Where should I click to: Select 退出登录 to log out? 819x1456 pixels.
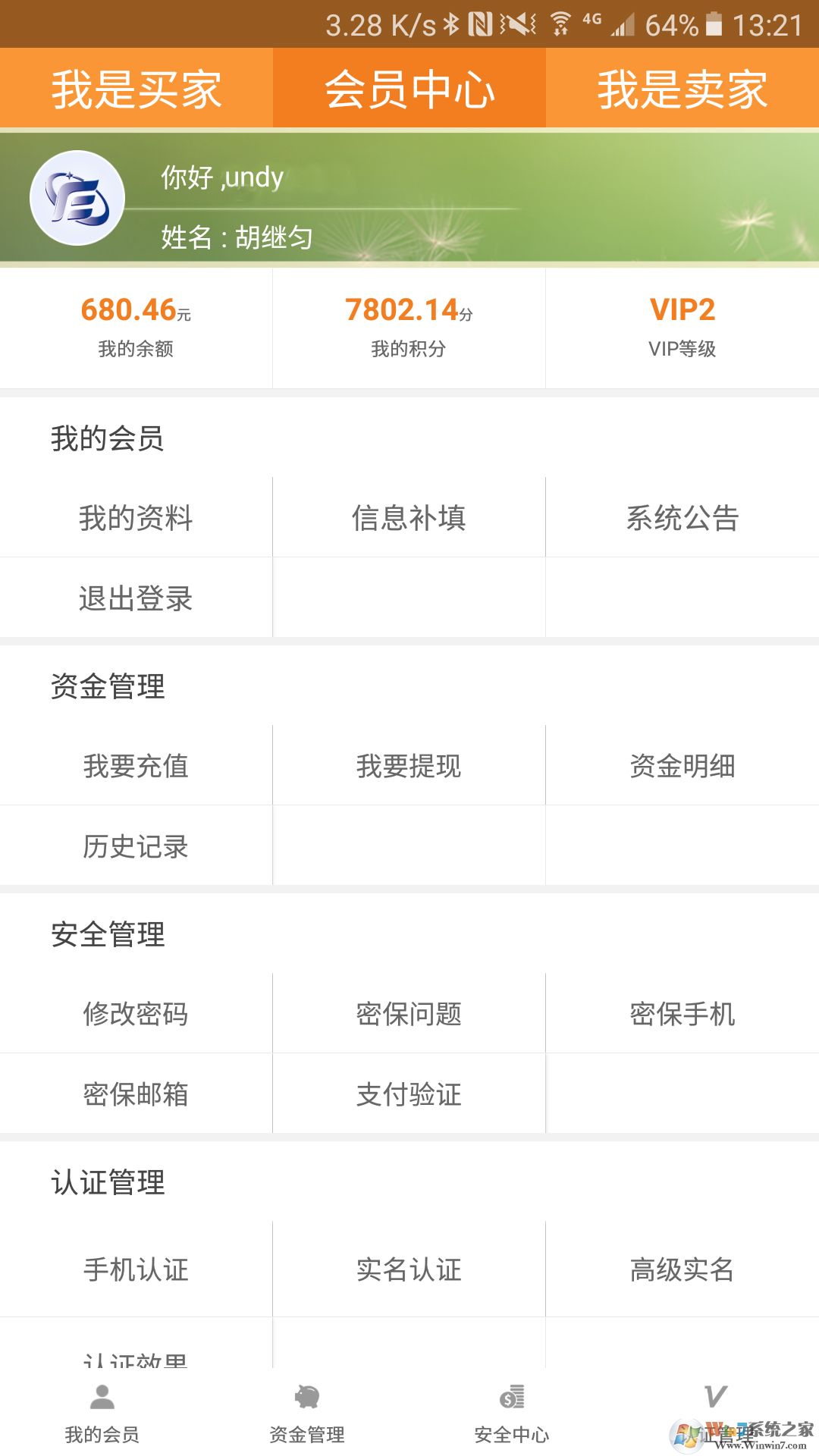point(135,598)
